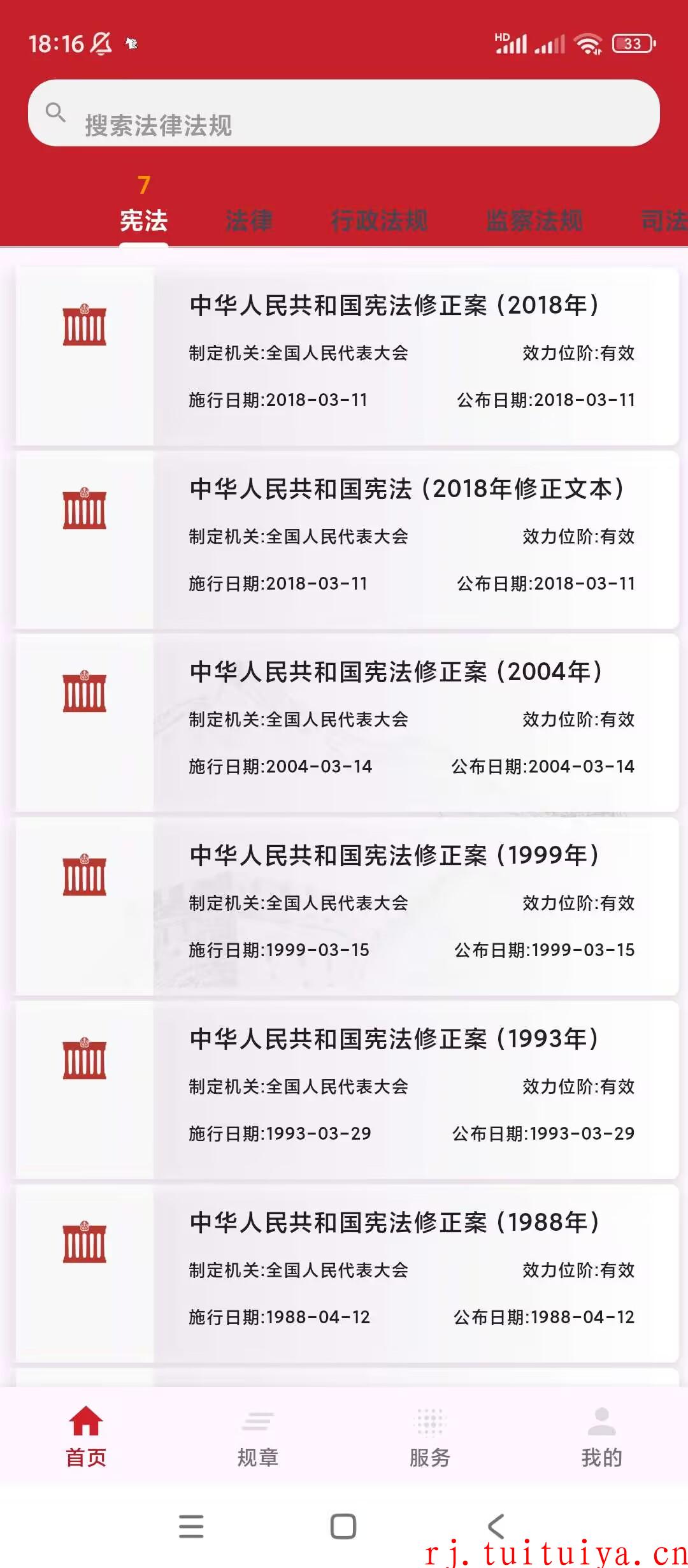Image resolution: width=688 pixels, height=1568 pixels.
Task: Select the 监察法规 tab
Action: 534,221
